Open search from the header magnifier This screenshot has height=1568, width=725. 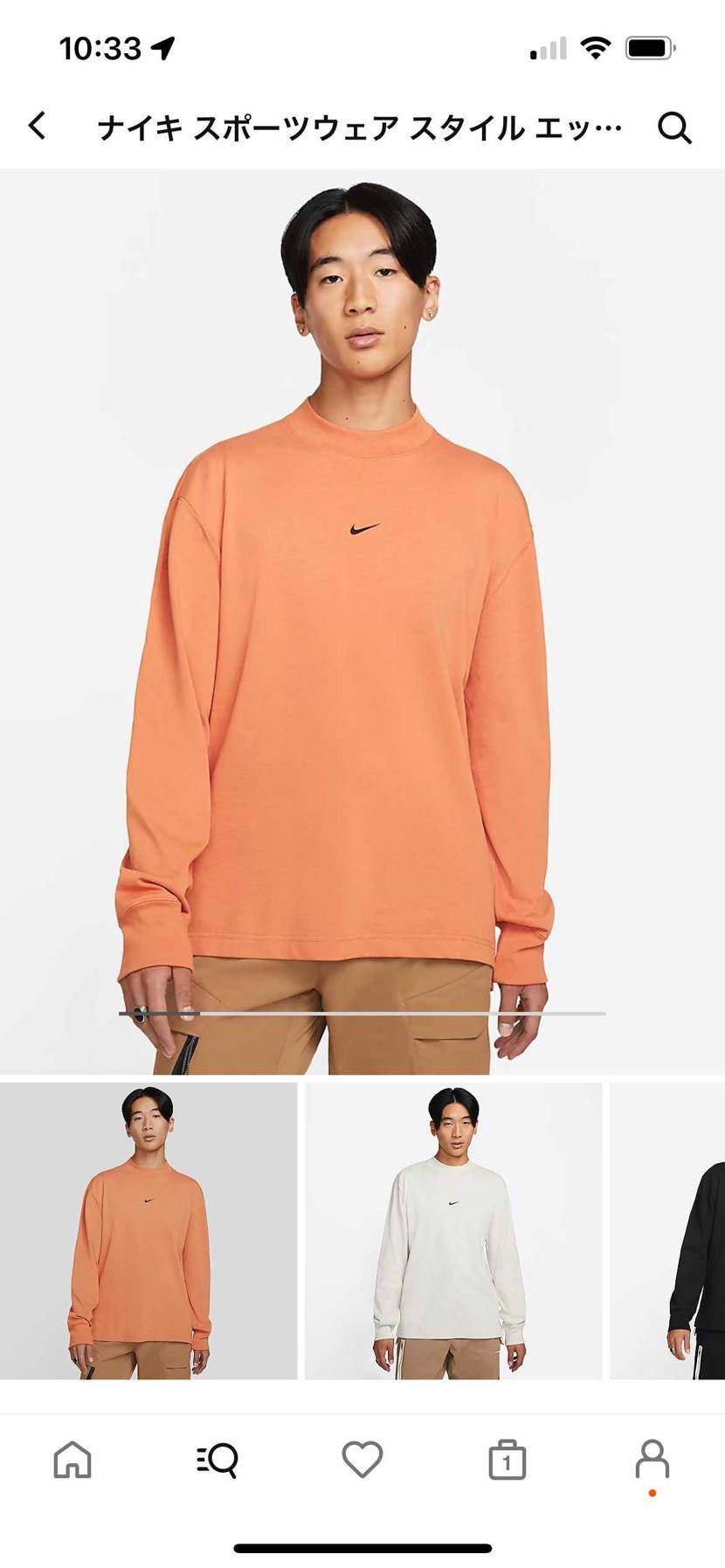(674, 127)
